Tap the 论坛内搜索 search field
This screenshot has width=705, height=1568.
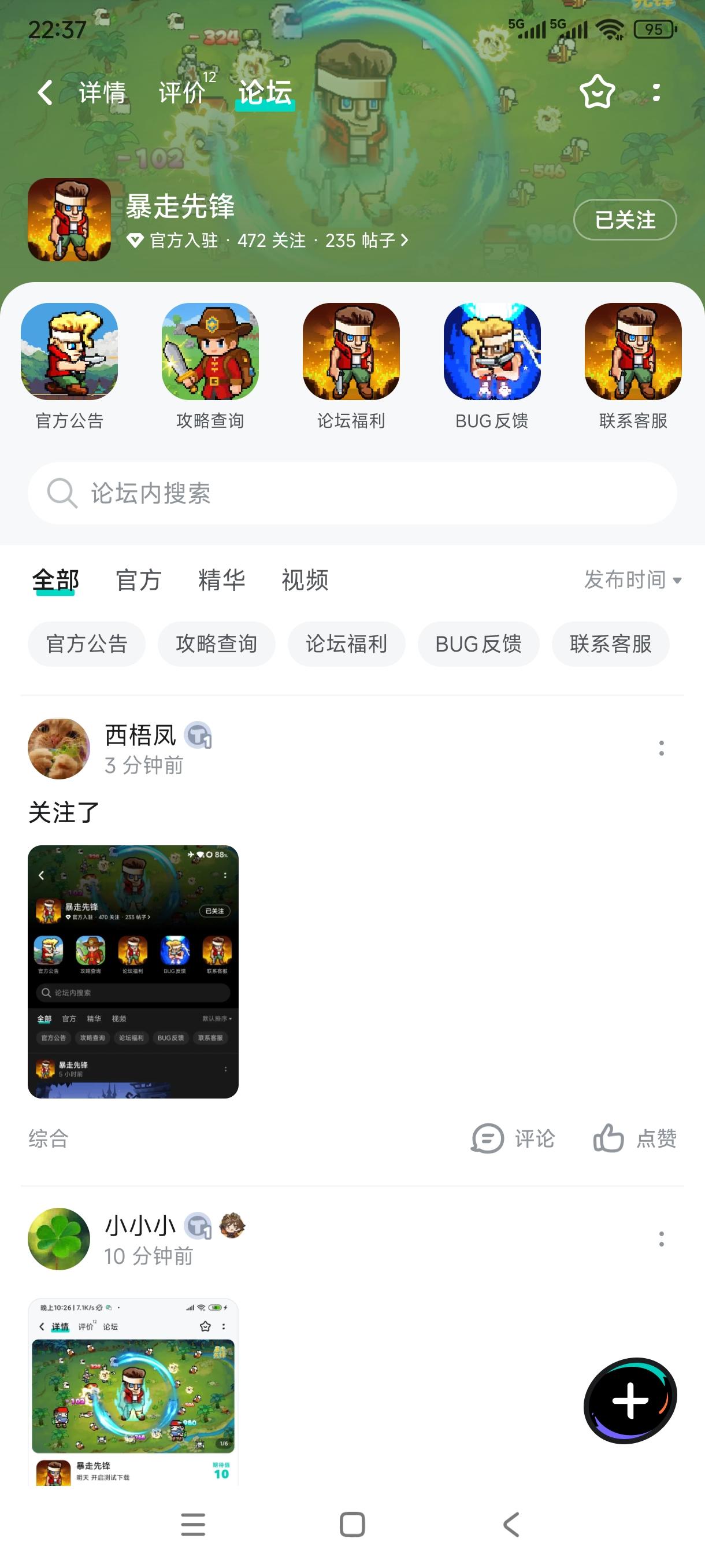pyautogui.click(x=352, y=493)
